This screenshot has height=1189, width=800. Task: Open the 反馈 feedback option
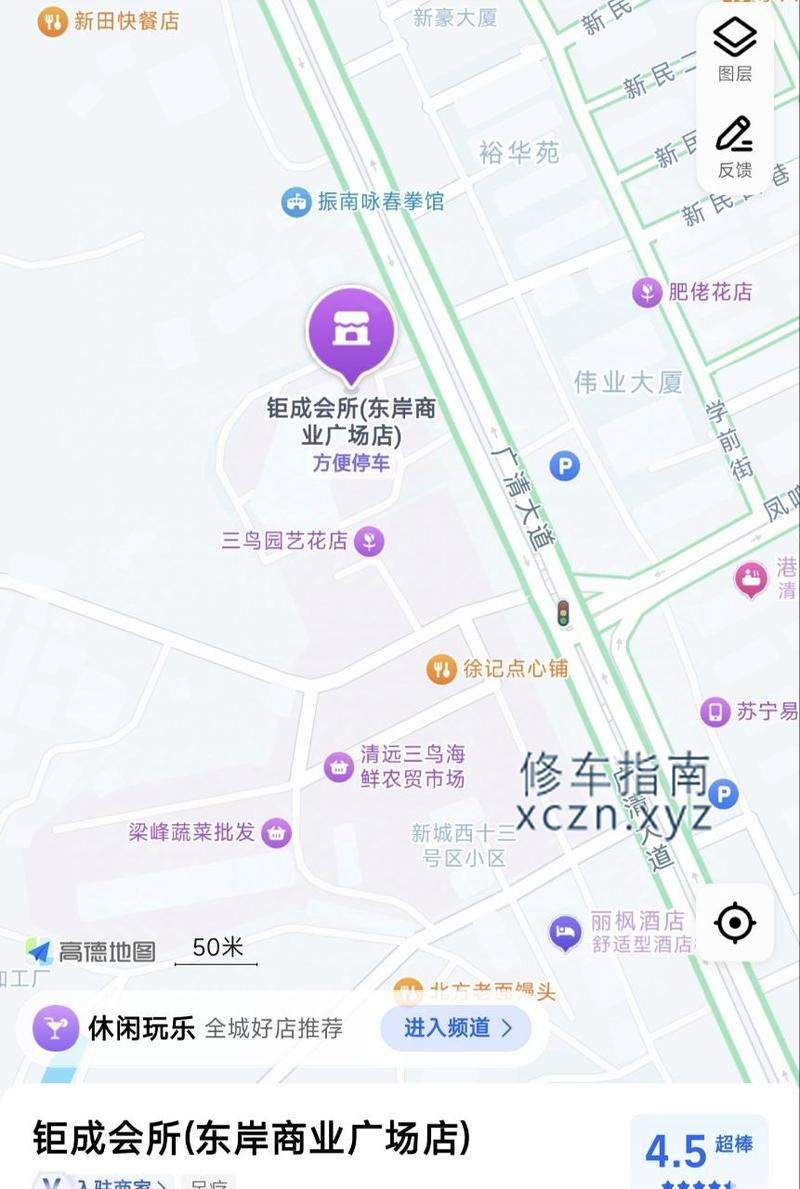735,145
